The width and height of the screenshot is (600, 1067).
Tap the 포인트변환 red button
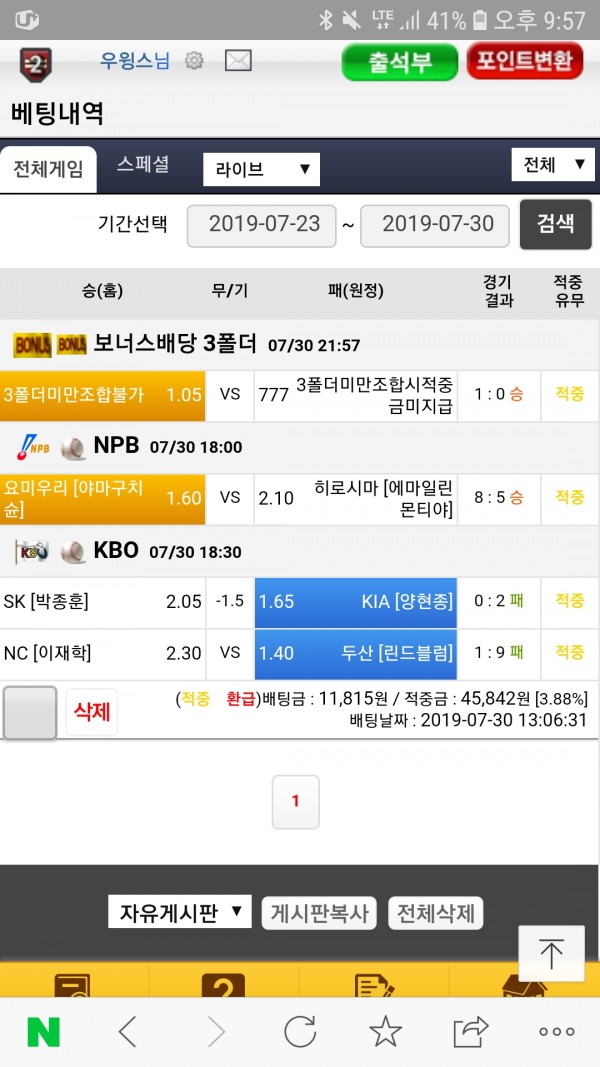pyautogui.click(x=524, y=62)
